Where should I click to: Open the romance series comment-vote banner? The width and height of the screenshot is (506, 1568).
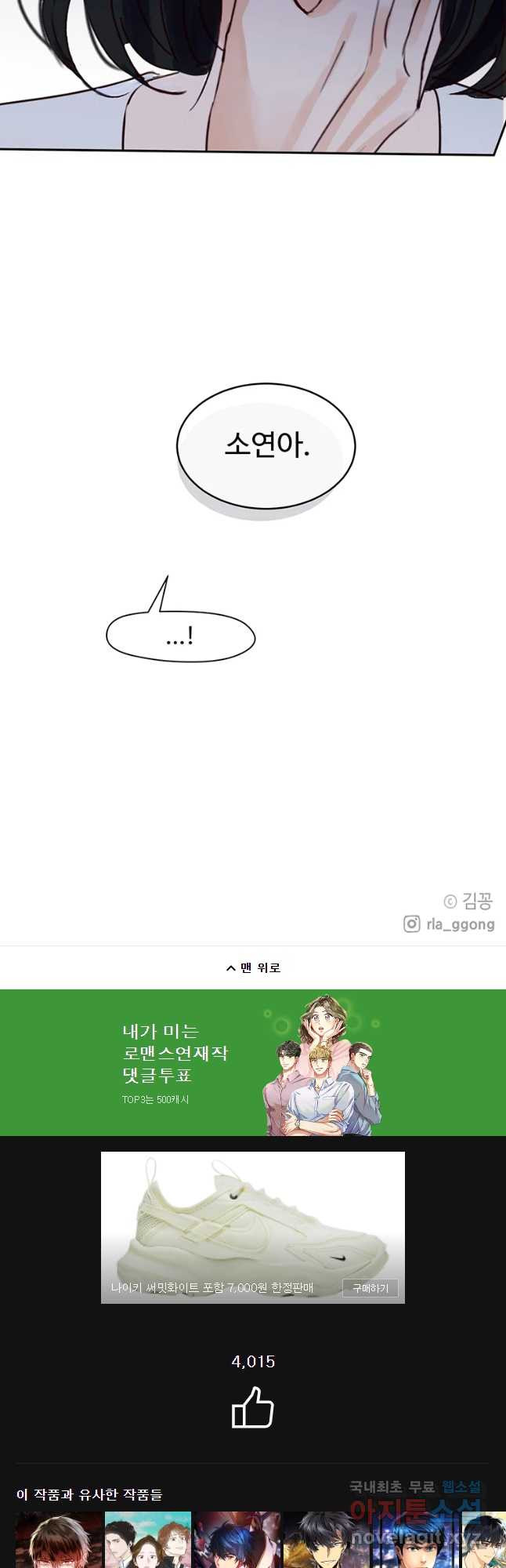point(253,1062)
